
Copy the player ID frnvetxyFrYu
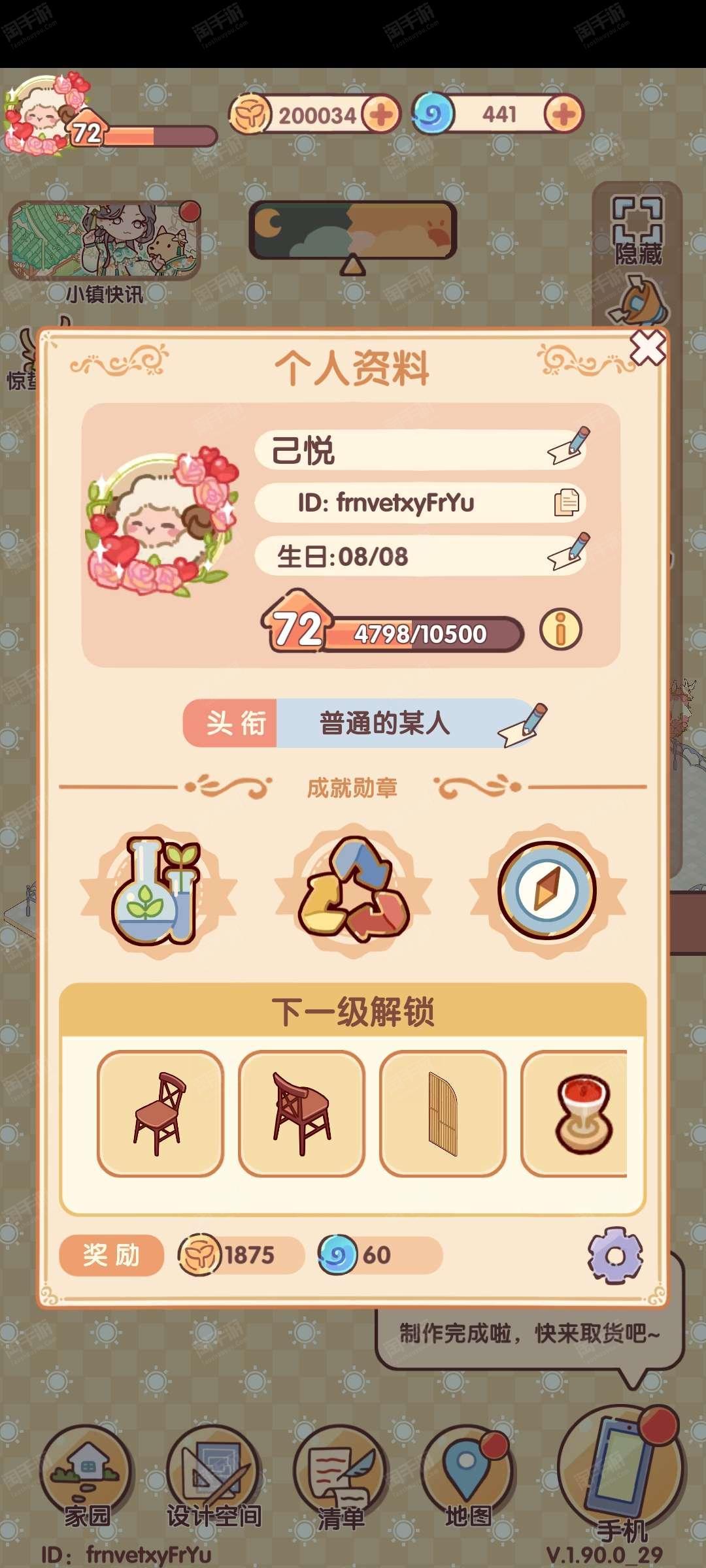567,502
